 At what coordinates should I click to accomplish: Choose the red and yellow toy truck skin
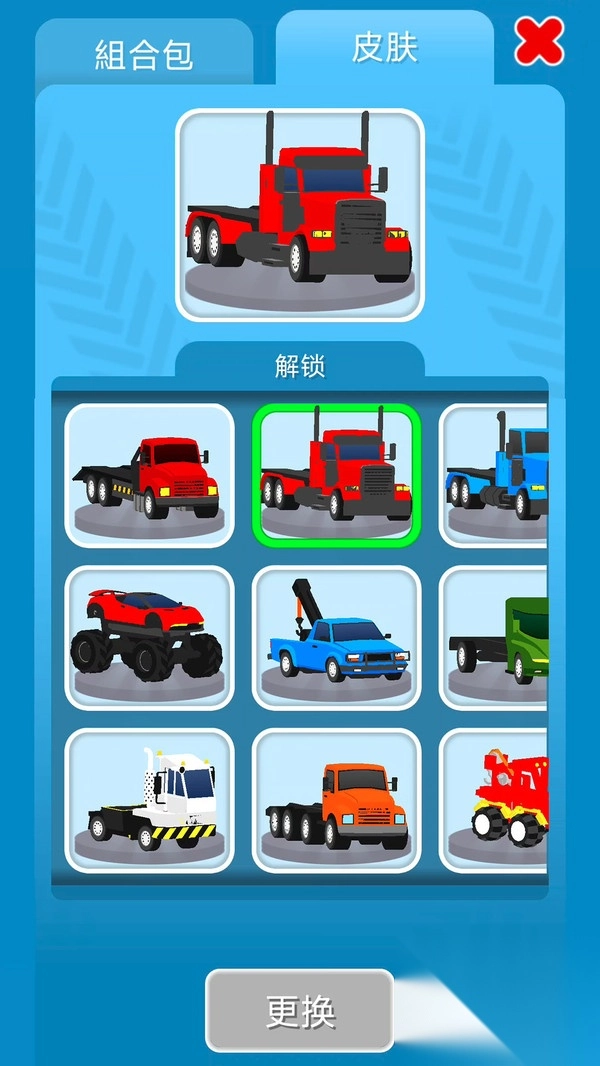[495, 800]
